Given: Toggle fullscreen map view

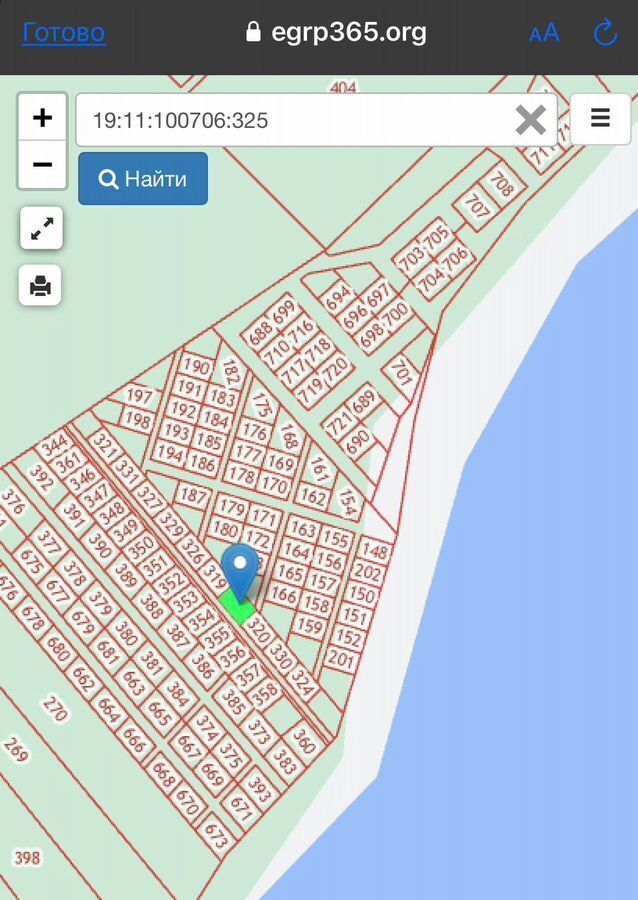Looking at the screenshot, I should click(x=42, y=229).
